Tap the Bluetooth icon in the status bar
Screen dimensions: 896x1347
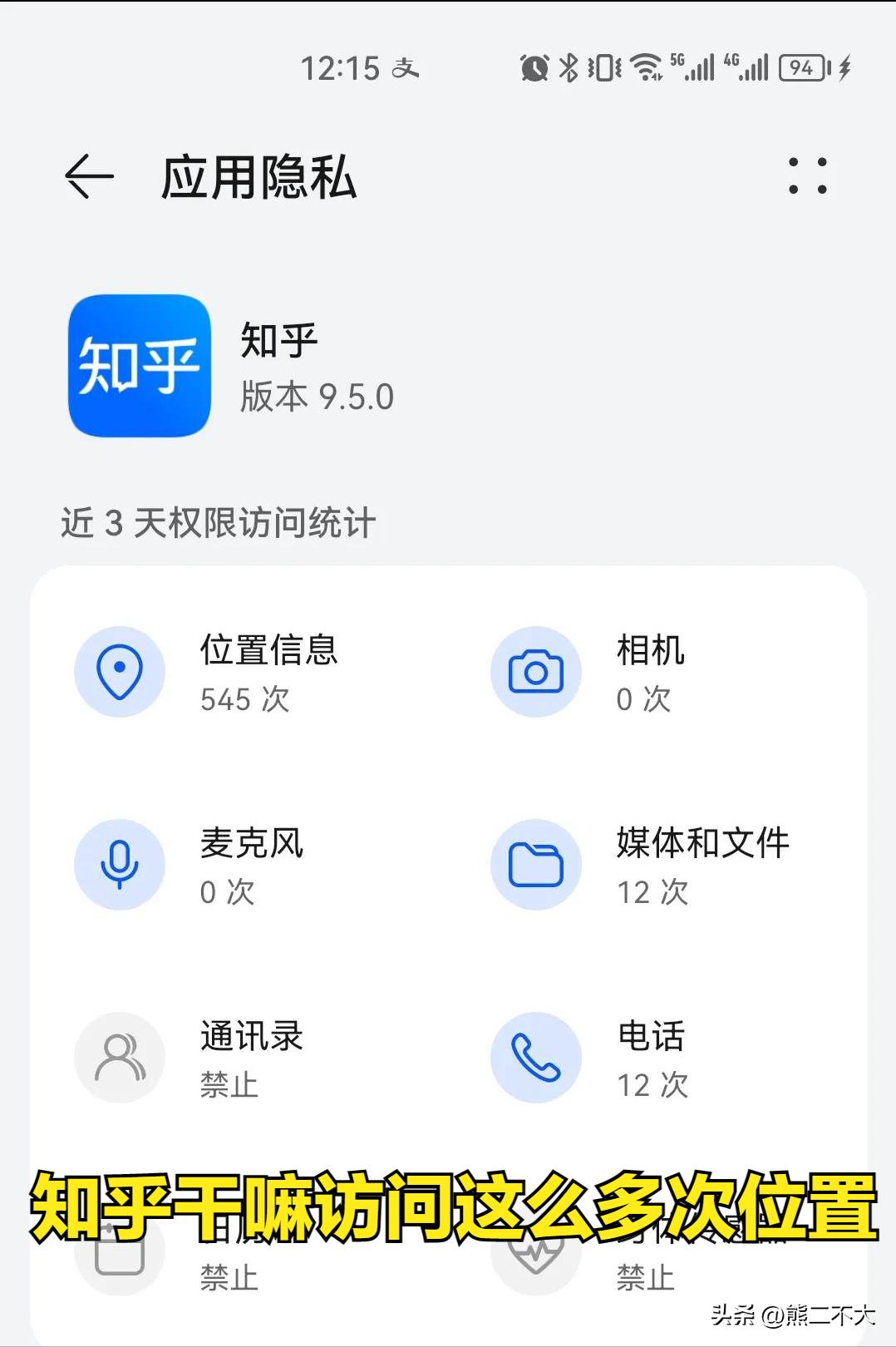(x=569, y=67)
